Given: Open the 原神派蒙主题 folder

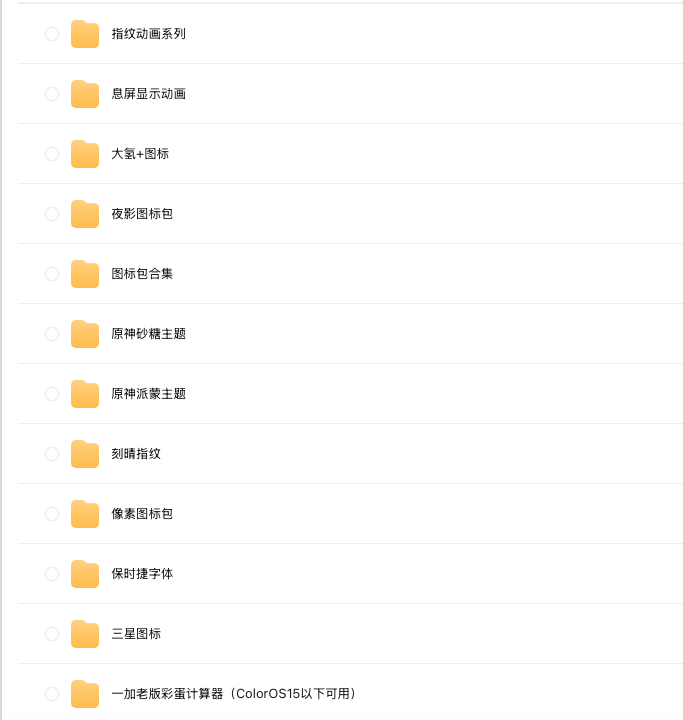Looking at the screenshot, I should click(x=148, y=394).
